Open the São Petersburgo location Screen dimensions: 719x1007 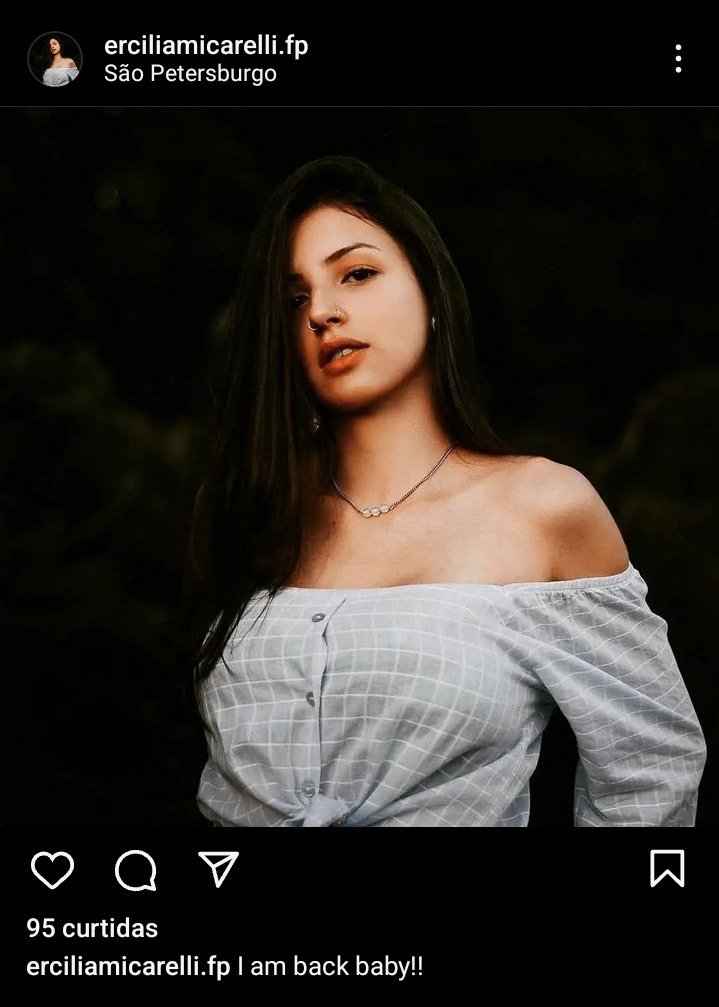[x=190, y=73]
